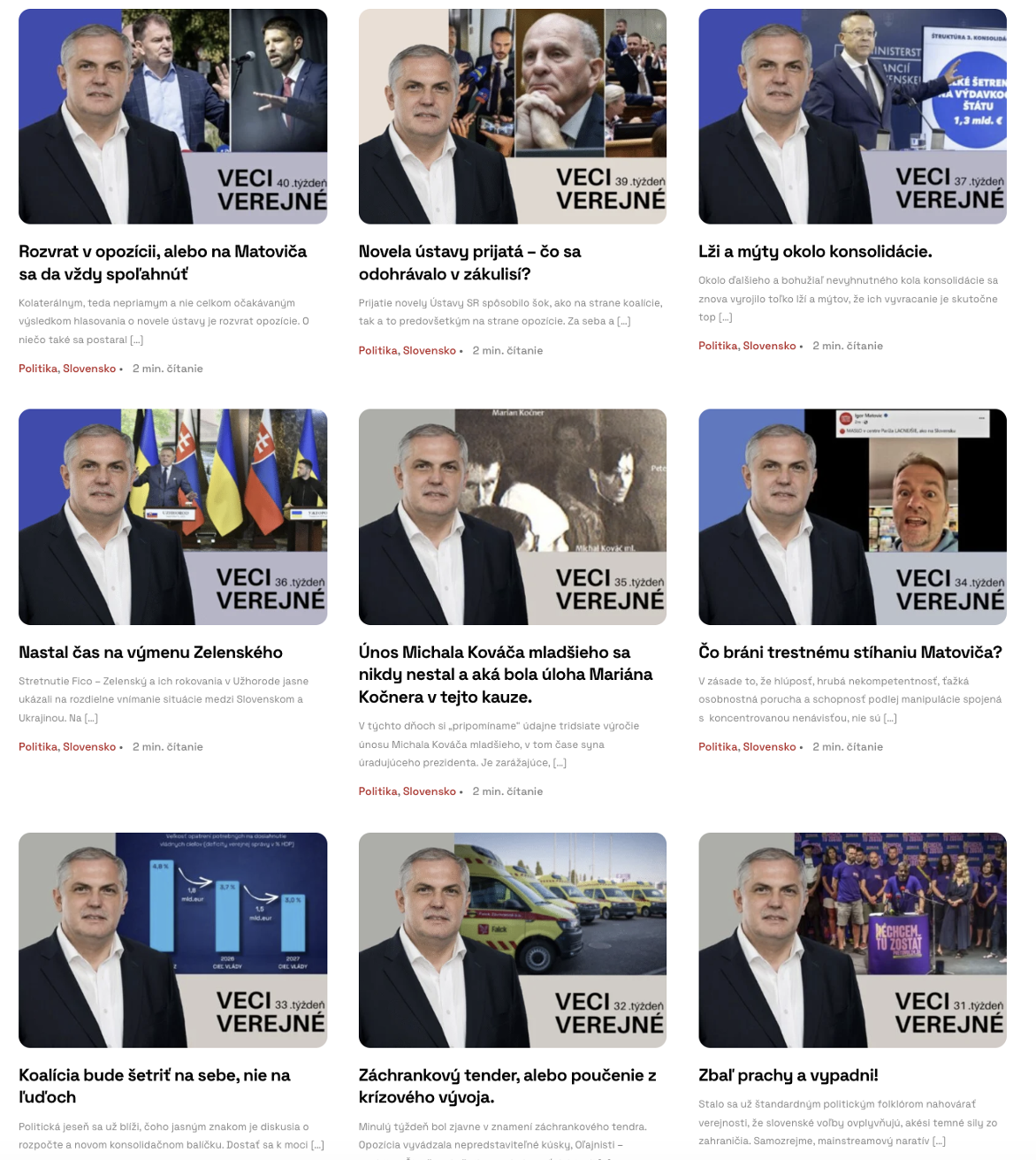This screenshot has width=1036, height=1160.
Task: View the week 32 ambulance thumbnail
Action: (512, 940)
